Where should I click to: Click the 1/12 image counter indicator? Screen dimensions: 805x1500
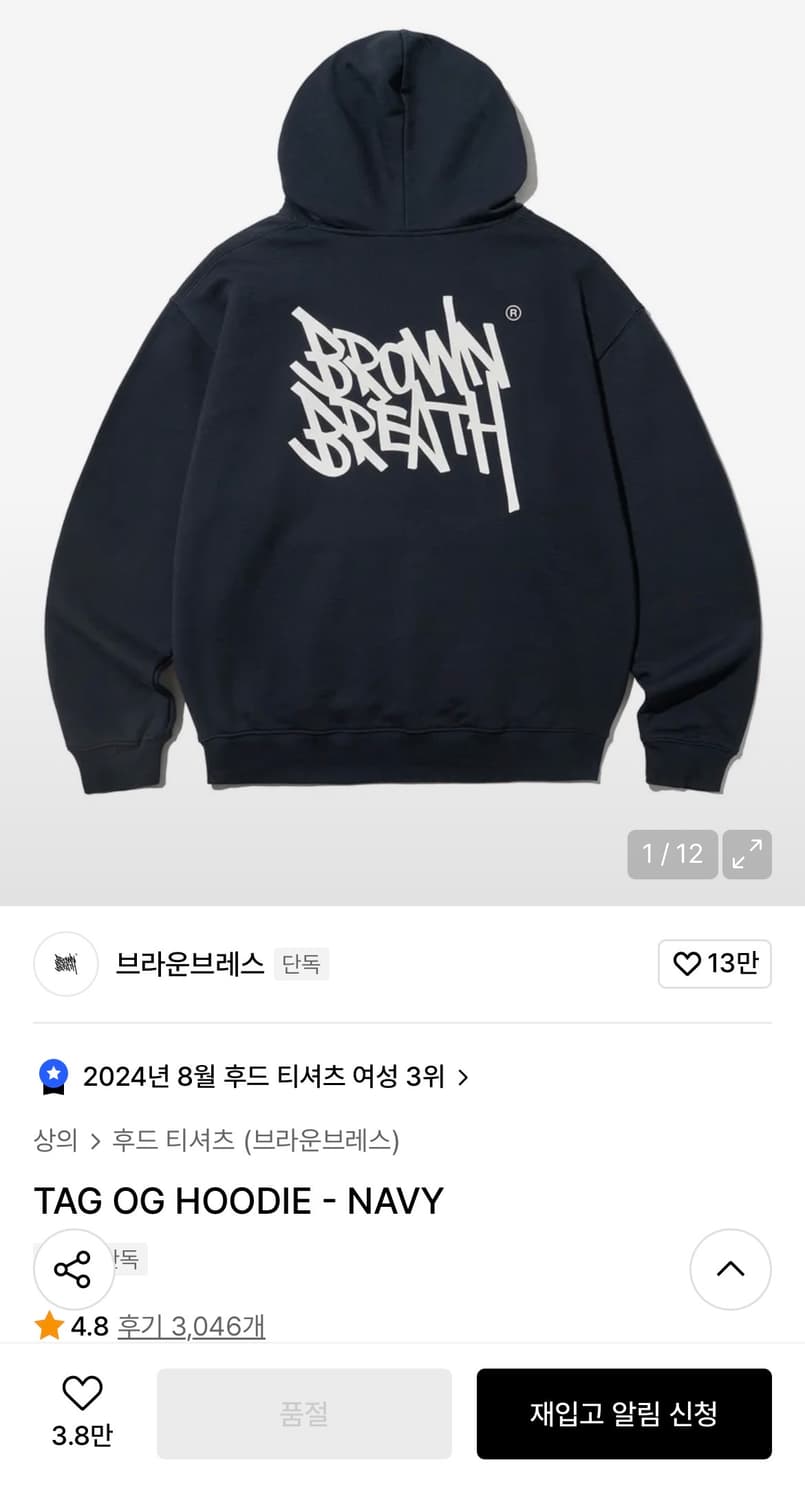click(x=672, y=854)
